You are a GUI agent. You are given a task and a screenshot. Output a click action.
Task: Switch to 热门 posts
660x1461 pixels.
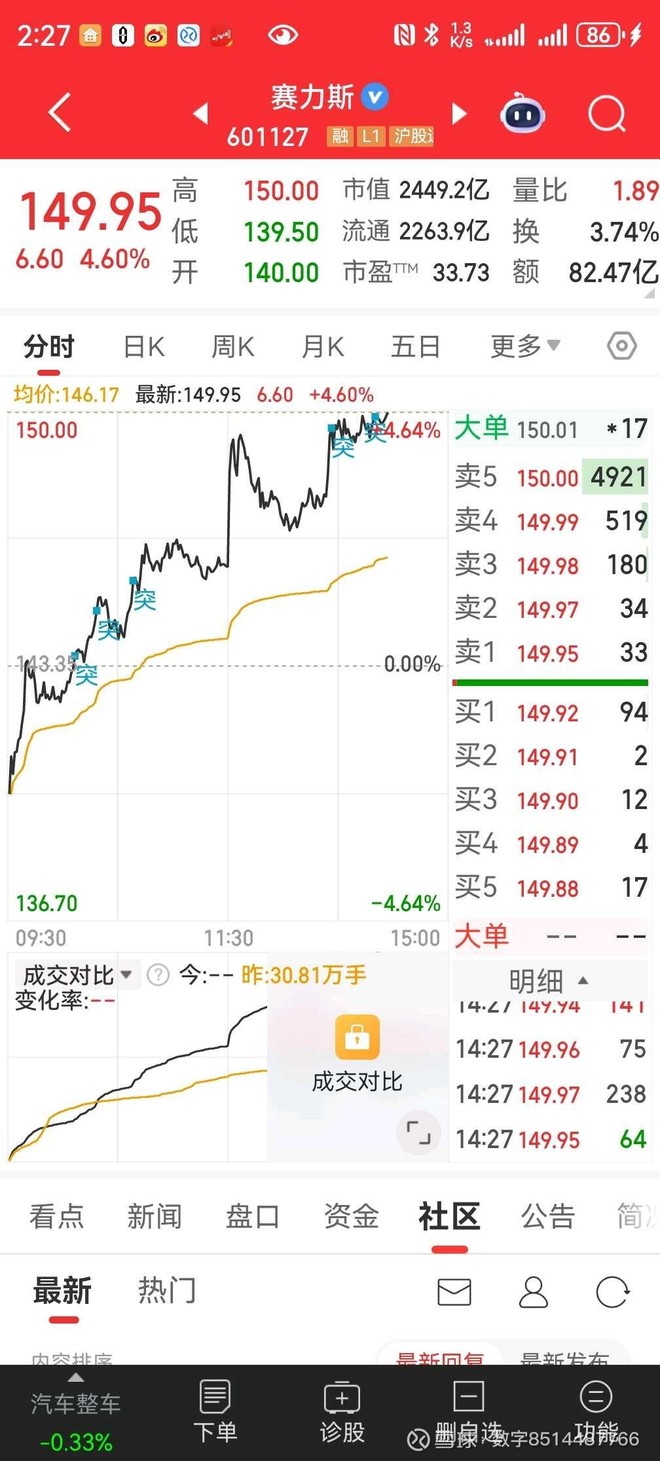[x=166, y=1291]
